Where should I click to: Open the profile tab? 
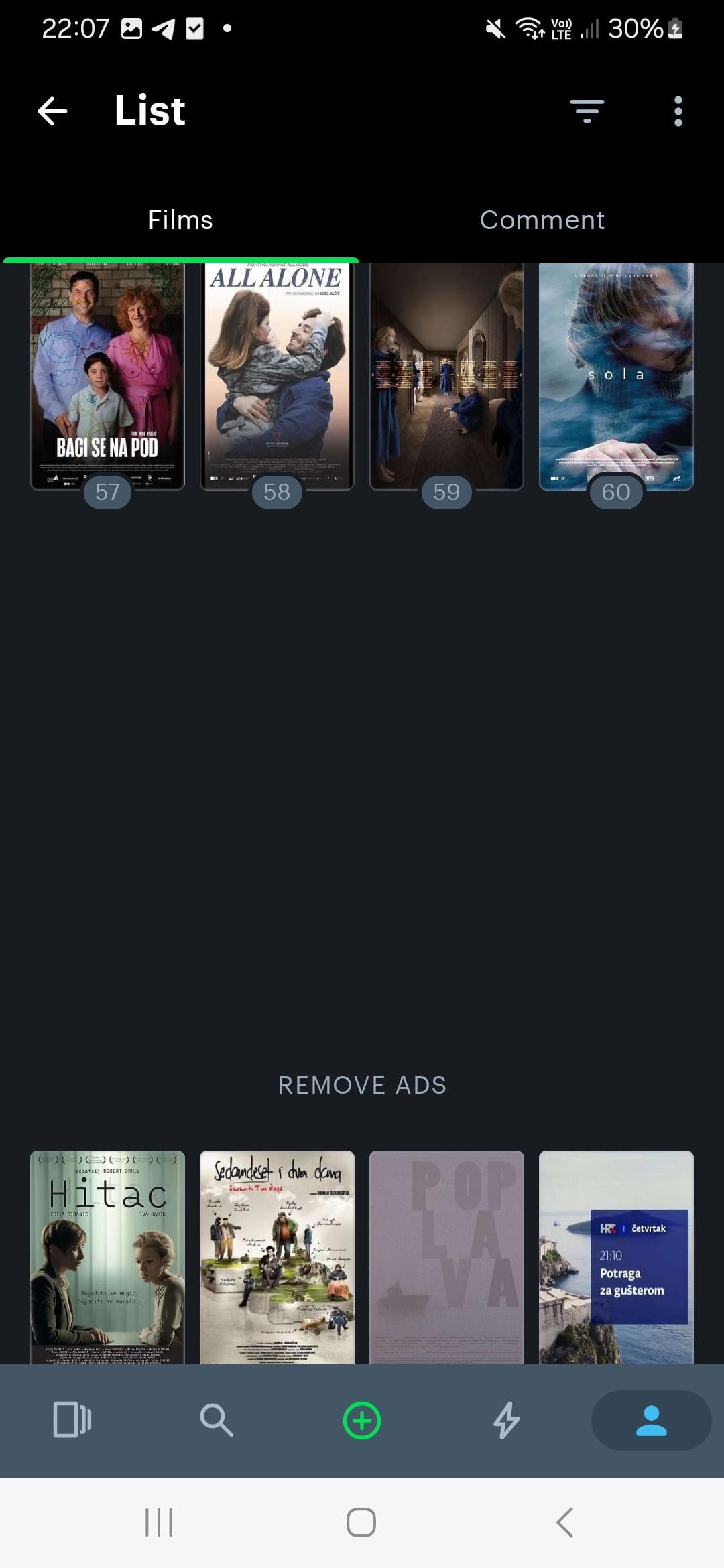click(651, 1419)
